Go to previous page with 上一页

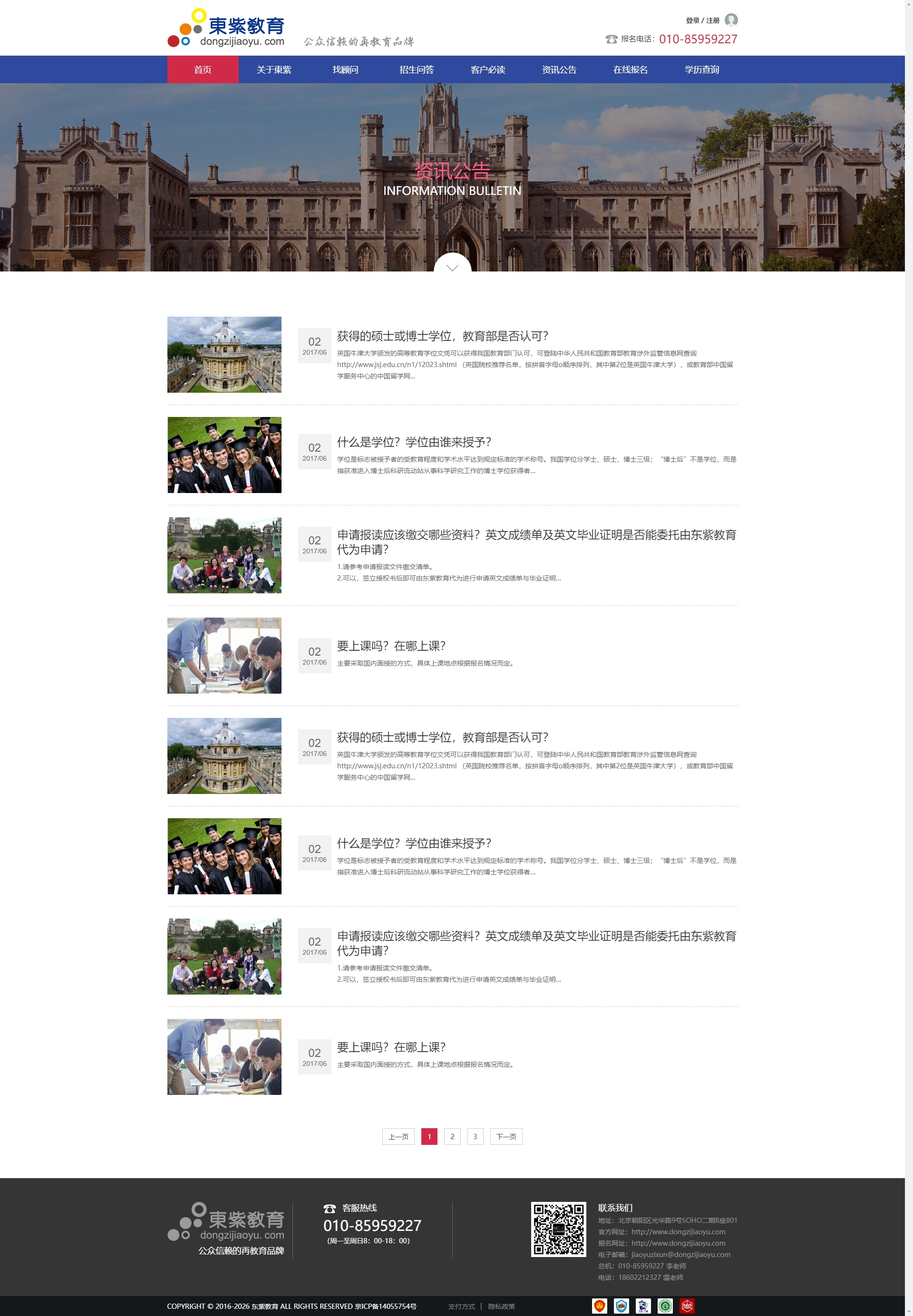tap(398, 1136)
